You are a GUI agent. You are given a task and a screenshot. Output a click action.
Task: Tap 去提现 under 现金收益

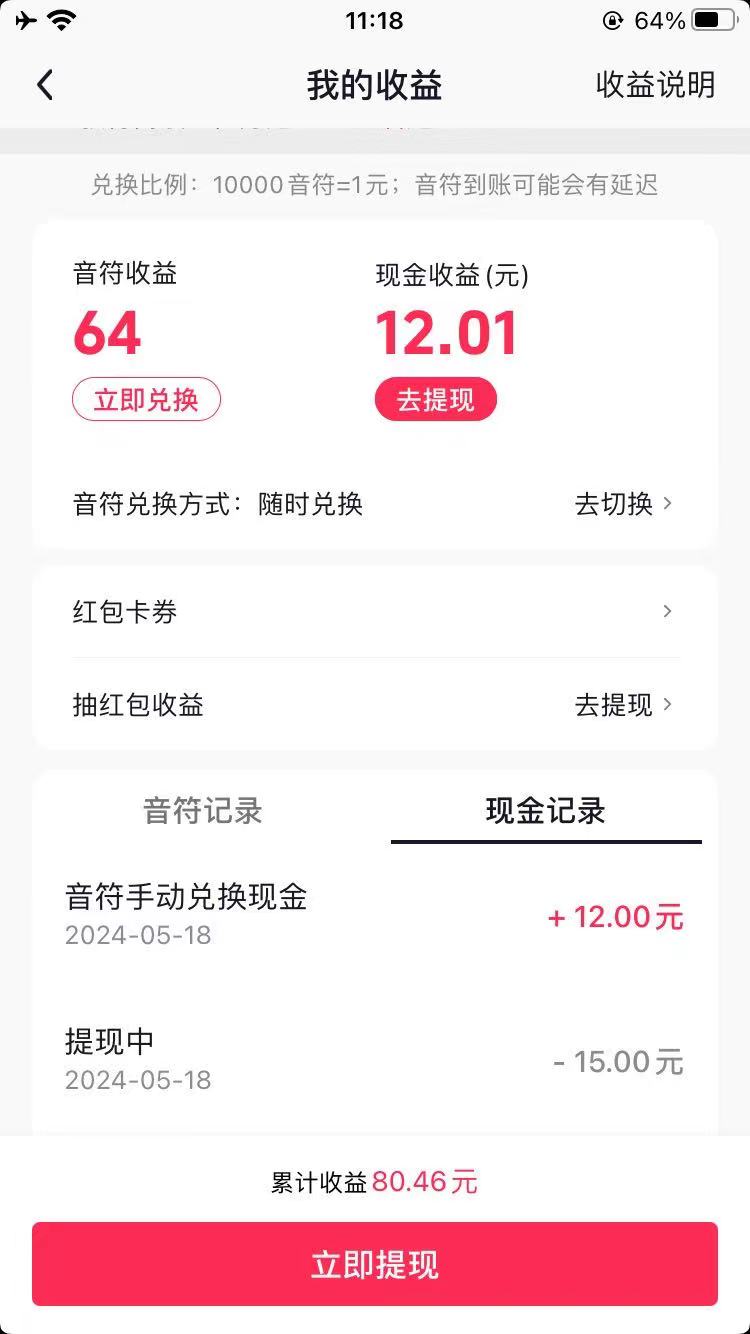435,400
